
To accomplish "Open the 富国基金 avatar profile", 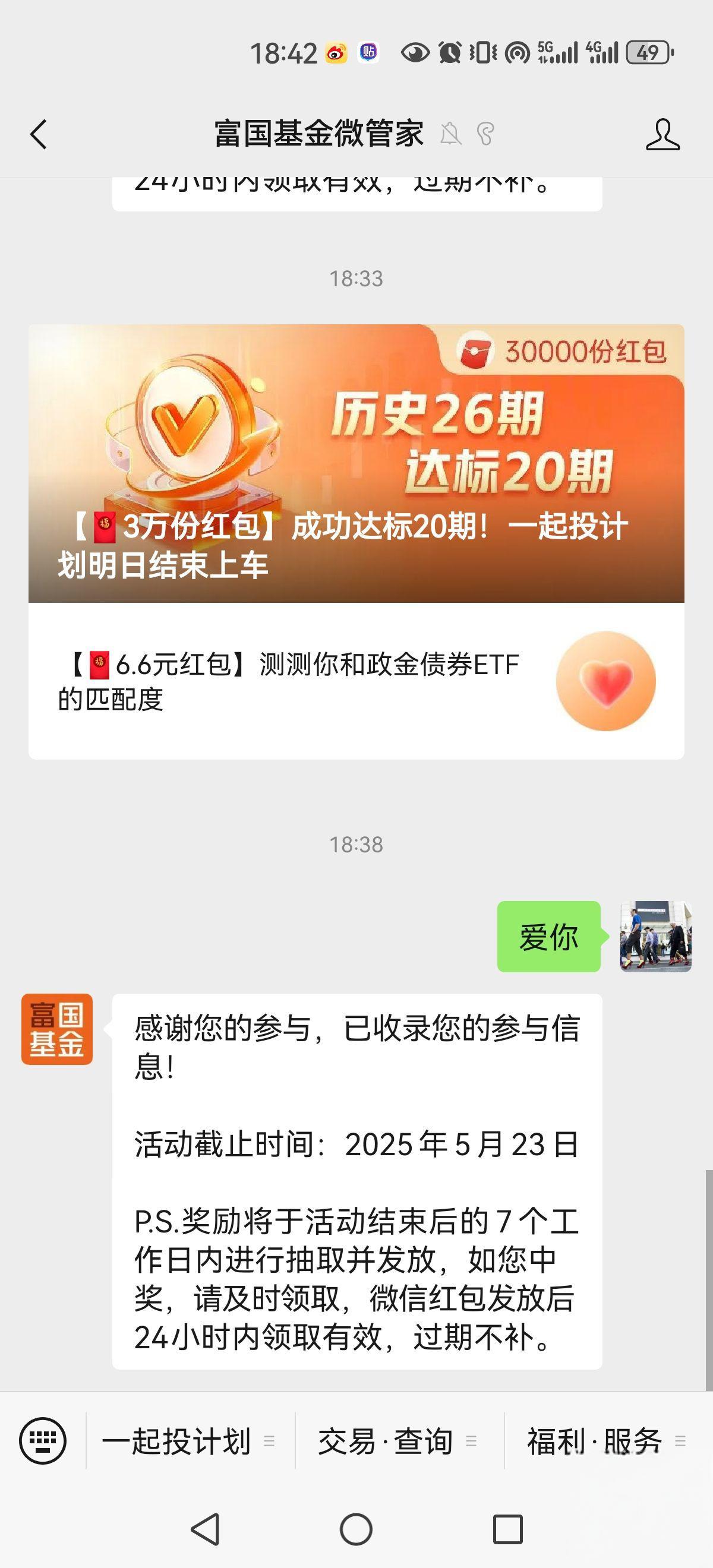I will pyautogui.click(x=56, y=1029).
